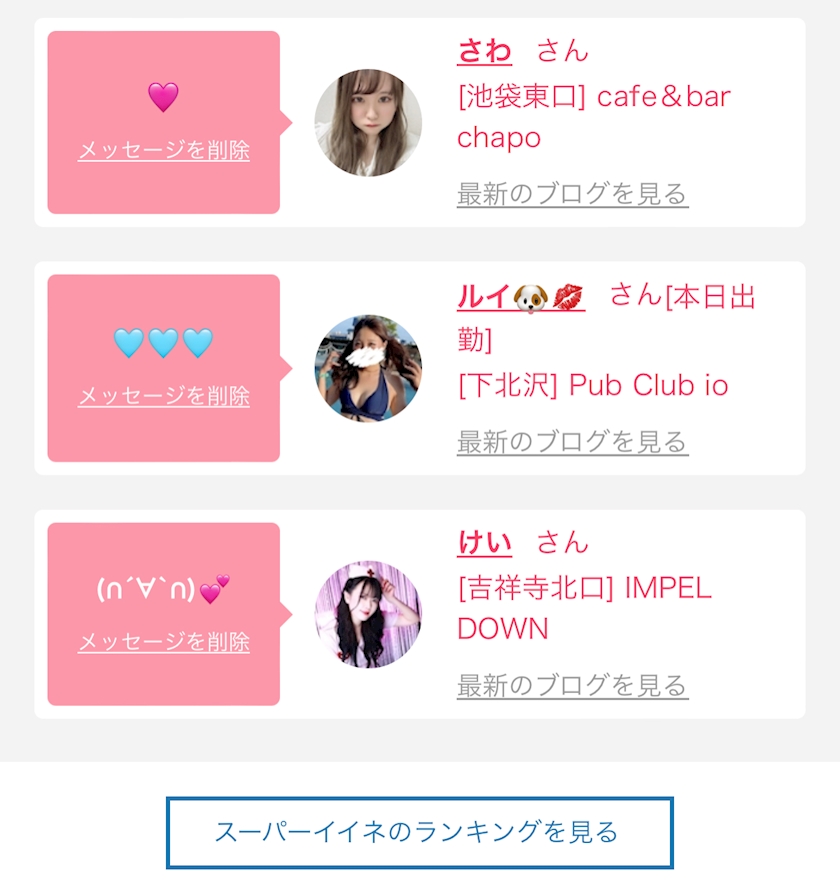Delete the message sent to けい
This screenshot has width=840, height=889.
164,642
